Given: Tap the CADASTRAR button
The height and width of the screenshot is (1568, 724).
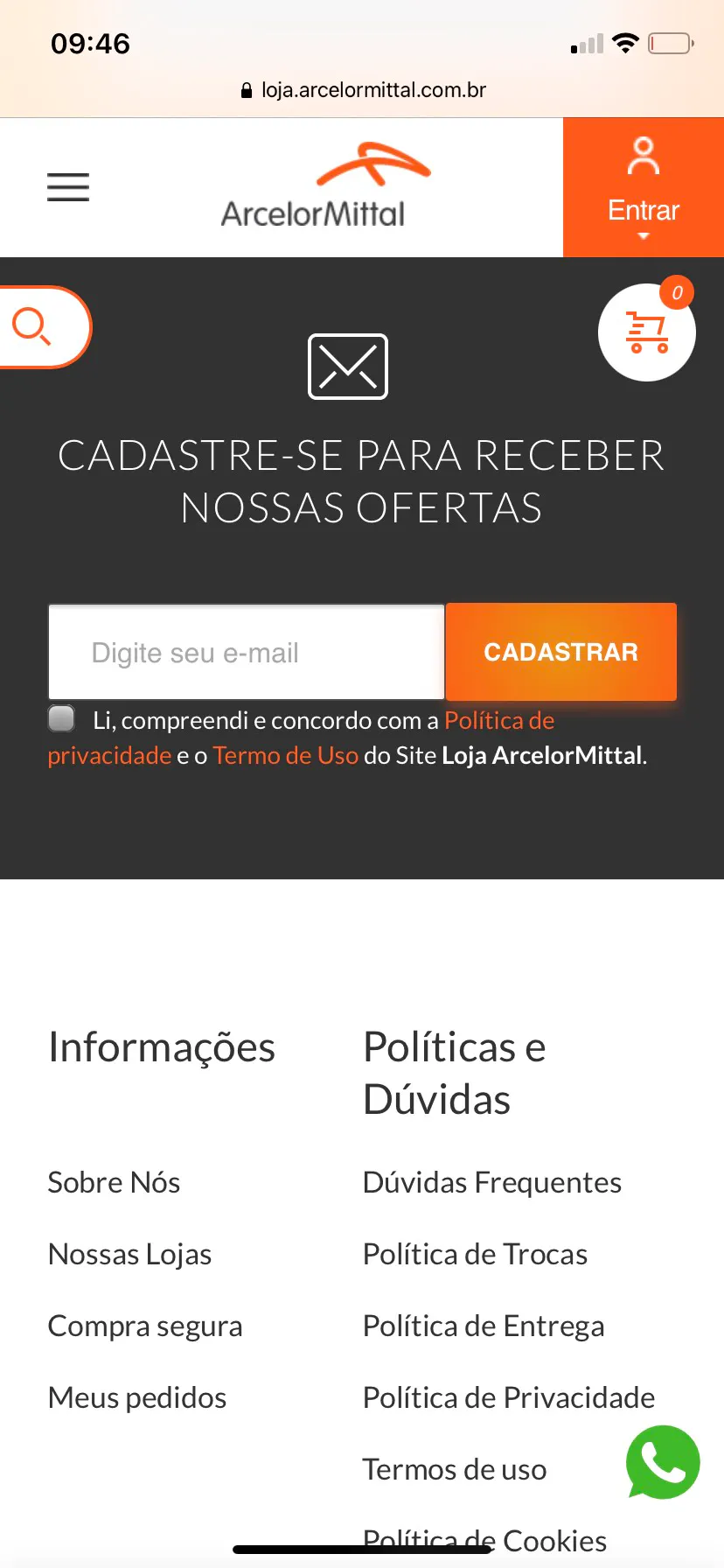Looking at the screenshot, I should [x=561, y=652].
